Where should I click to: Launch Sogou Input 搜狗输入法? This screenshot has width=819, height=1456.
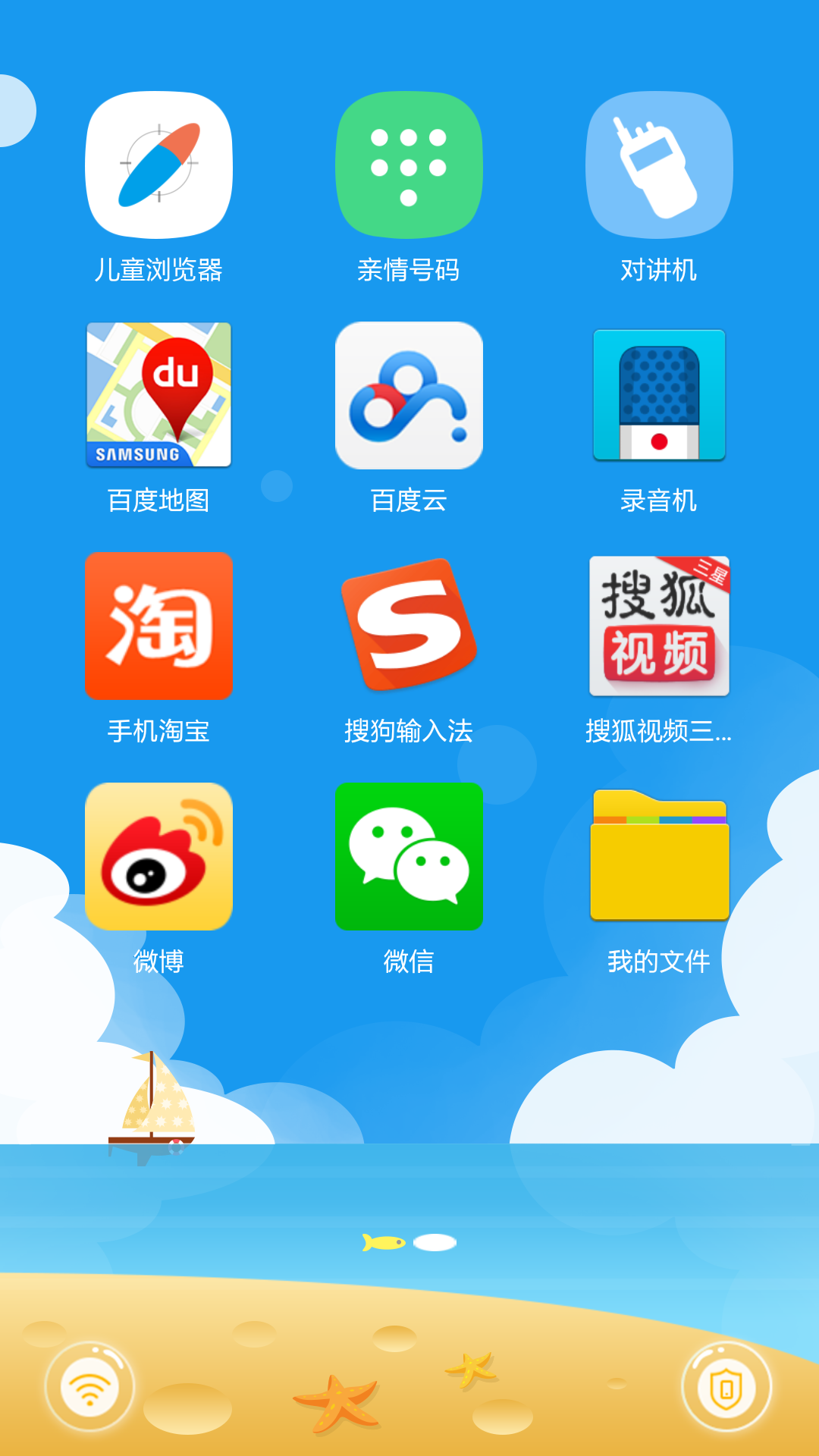click(x=409, y=626)
